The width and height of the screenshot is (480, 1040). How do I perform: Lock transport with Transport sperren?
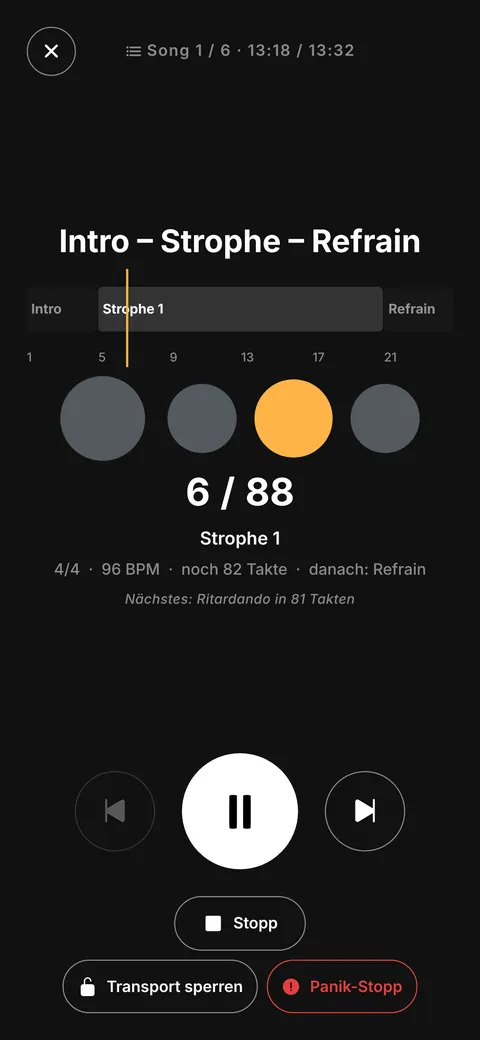[x=160, y=987]
